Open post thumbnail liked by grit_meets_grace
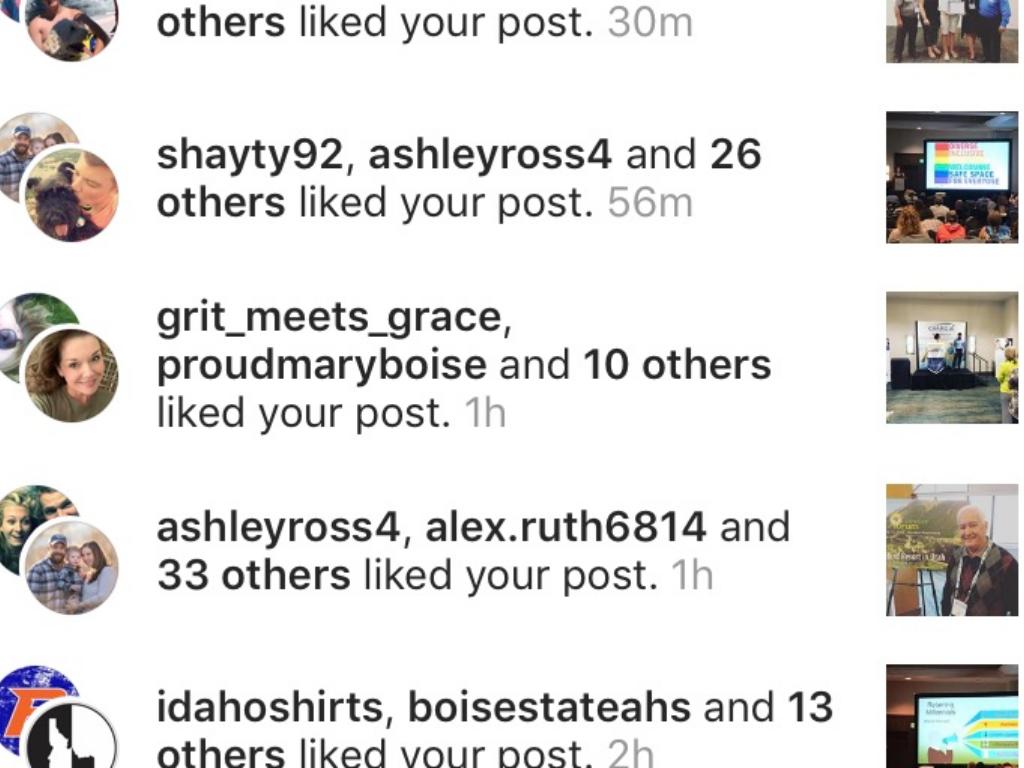This screenshot has height=768, width=1024. 951,358
